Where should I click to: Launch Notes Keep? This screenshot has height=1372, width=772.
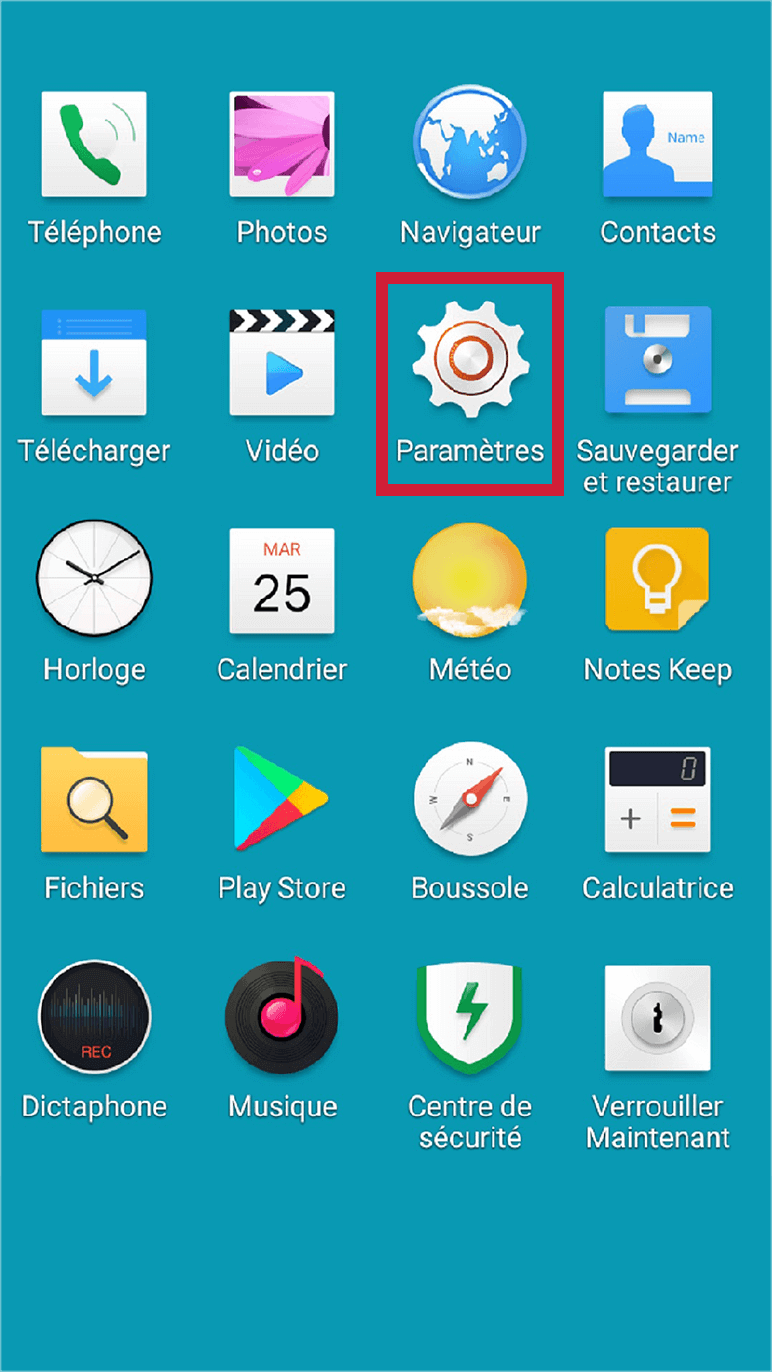[658, 579]
